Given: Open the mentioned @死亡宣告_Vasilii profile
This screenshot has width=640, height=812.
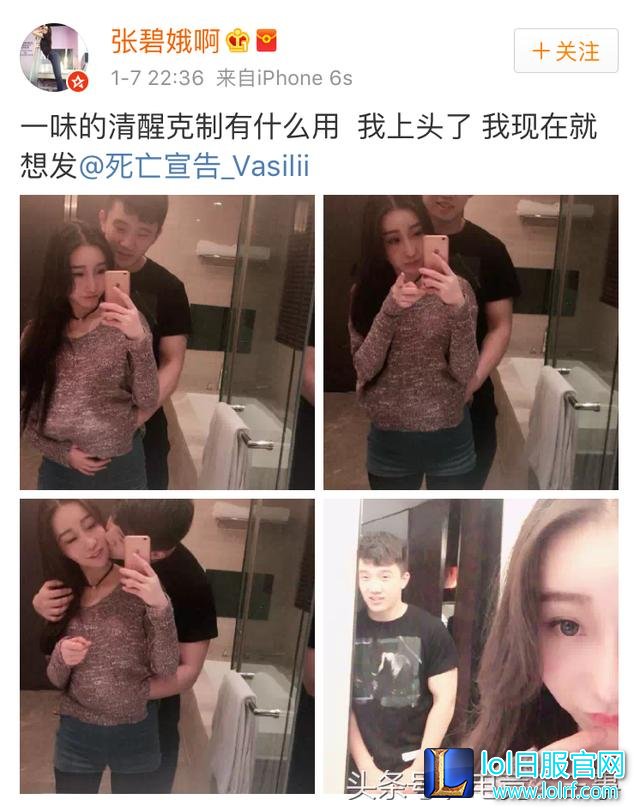Looking at the screenshot, I should click(194, 165).
